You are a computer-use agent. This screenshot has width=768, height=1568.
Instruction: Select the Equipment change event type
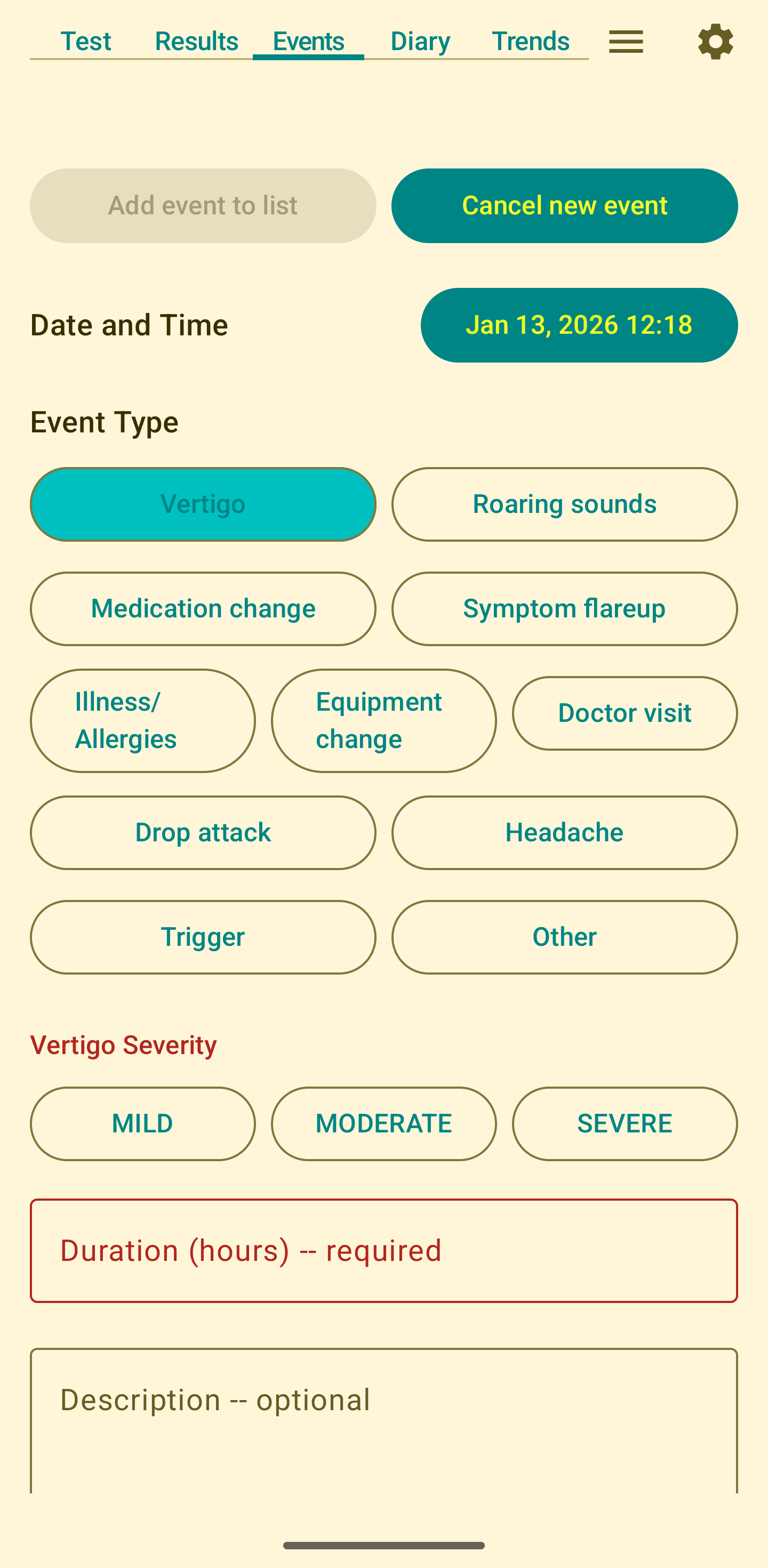click(383, 720)
